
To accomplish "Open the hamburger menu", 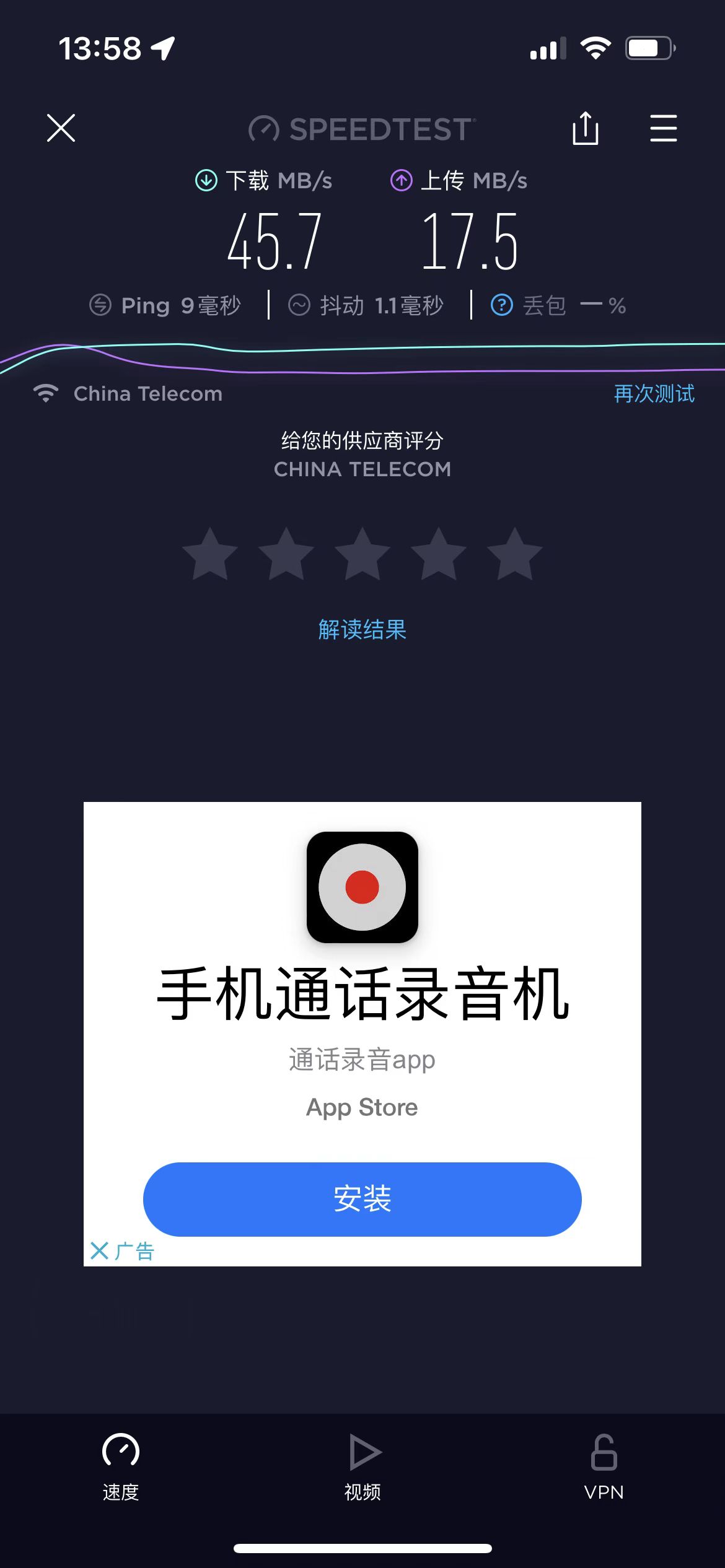I will (x=663, y=128).
